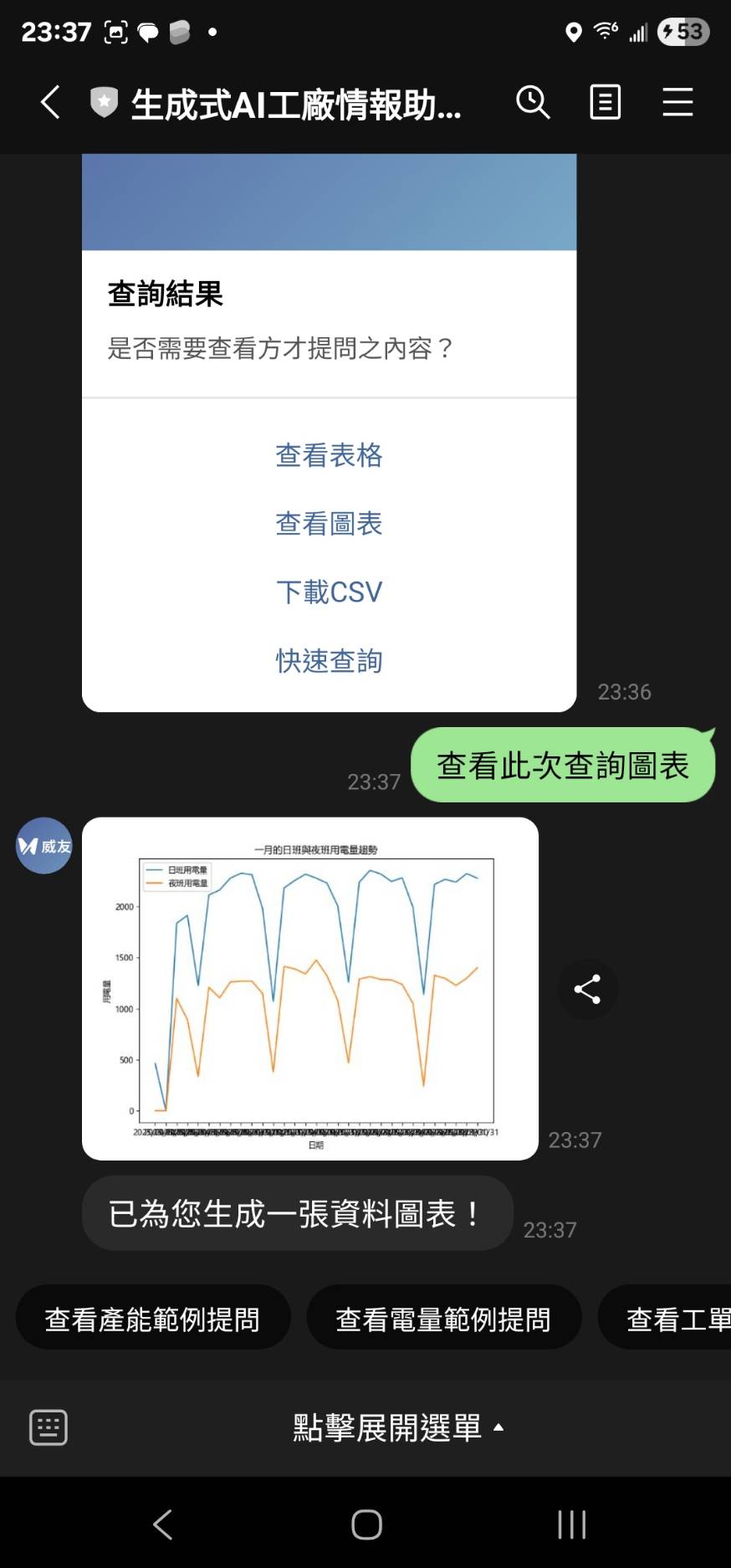Open the notes icon in header
This screenshot has height=1568, width=731.
tap(605, 103)
